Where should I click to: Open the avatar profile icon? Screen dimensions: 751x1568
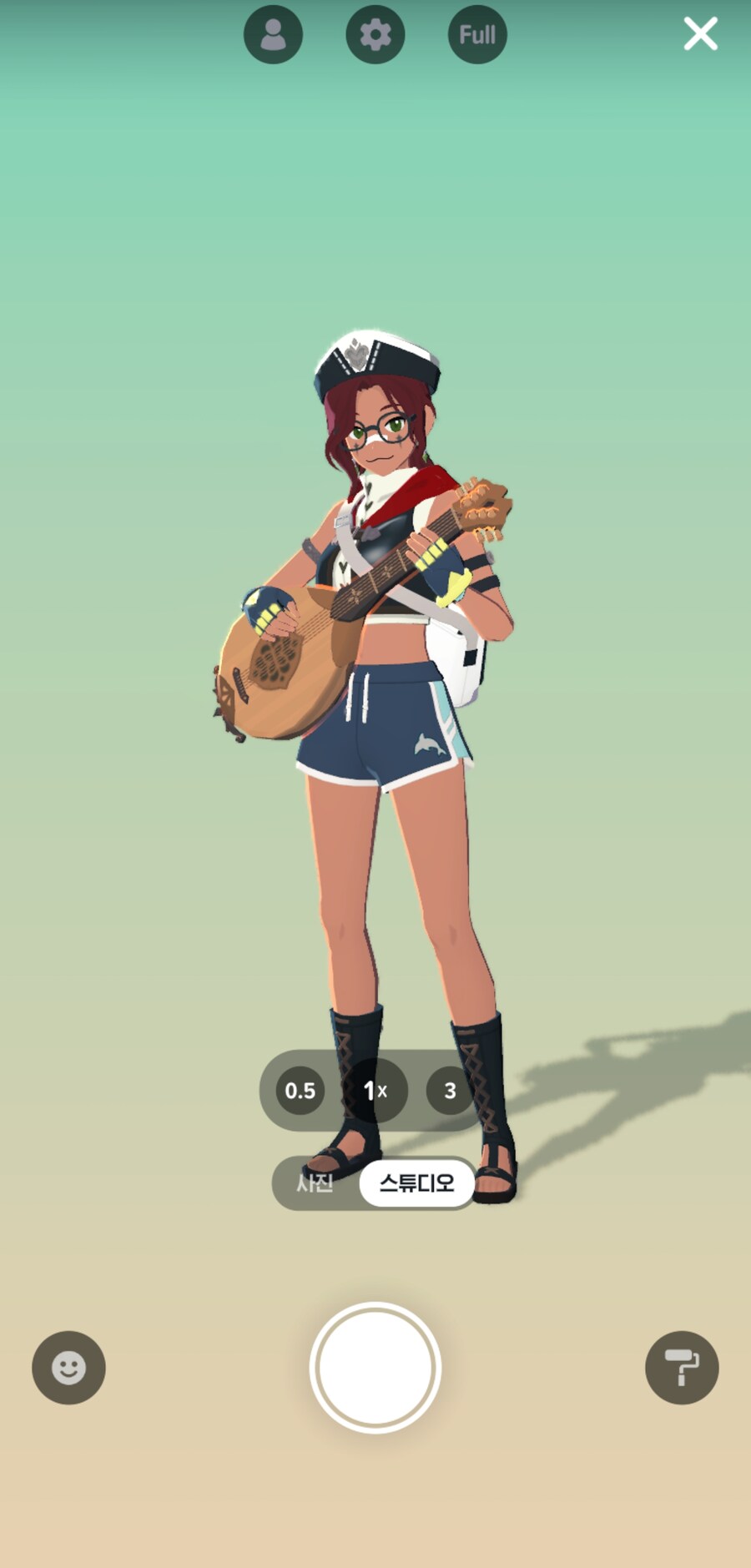(x=273, y=35)
